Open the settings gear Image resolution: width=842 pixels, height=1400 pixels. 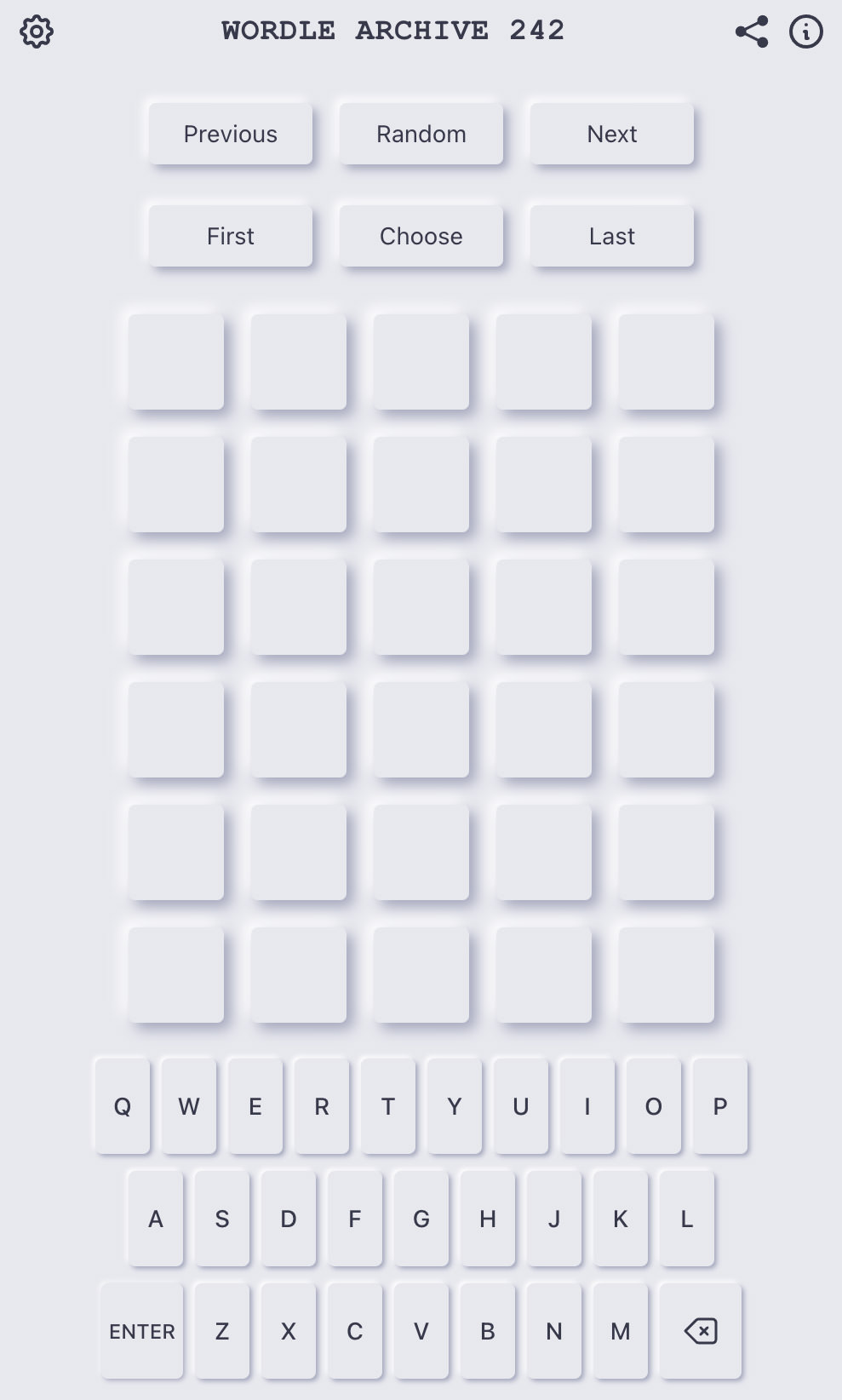click(37, 32)
